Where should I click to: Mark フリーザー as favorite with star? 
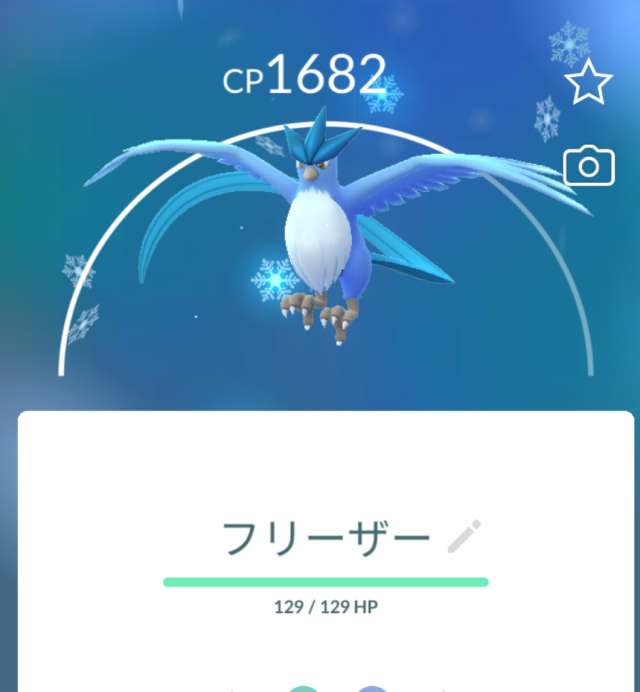[588, 83]
